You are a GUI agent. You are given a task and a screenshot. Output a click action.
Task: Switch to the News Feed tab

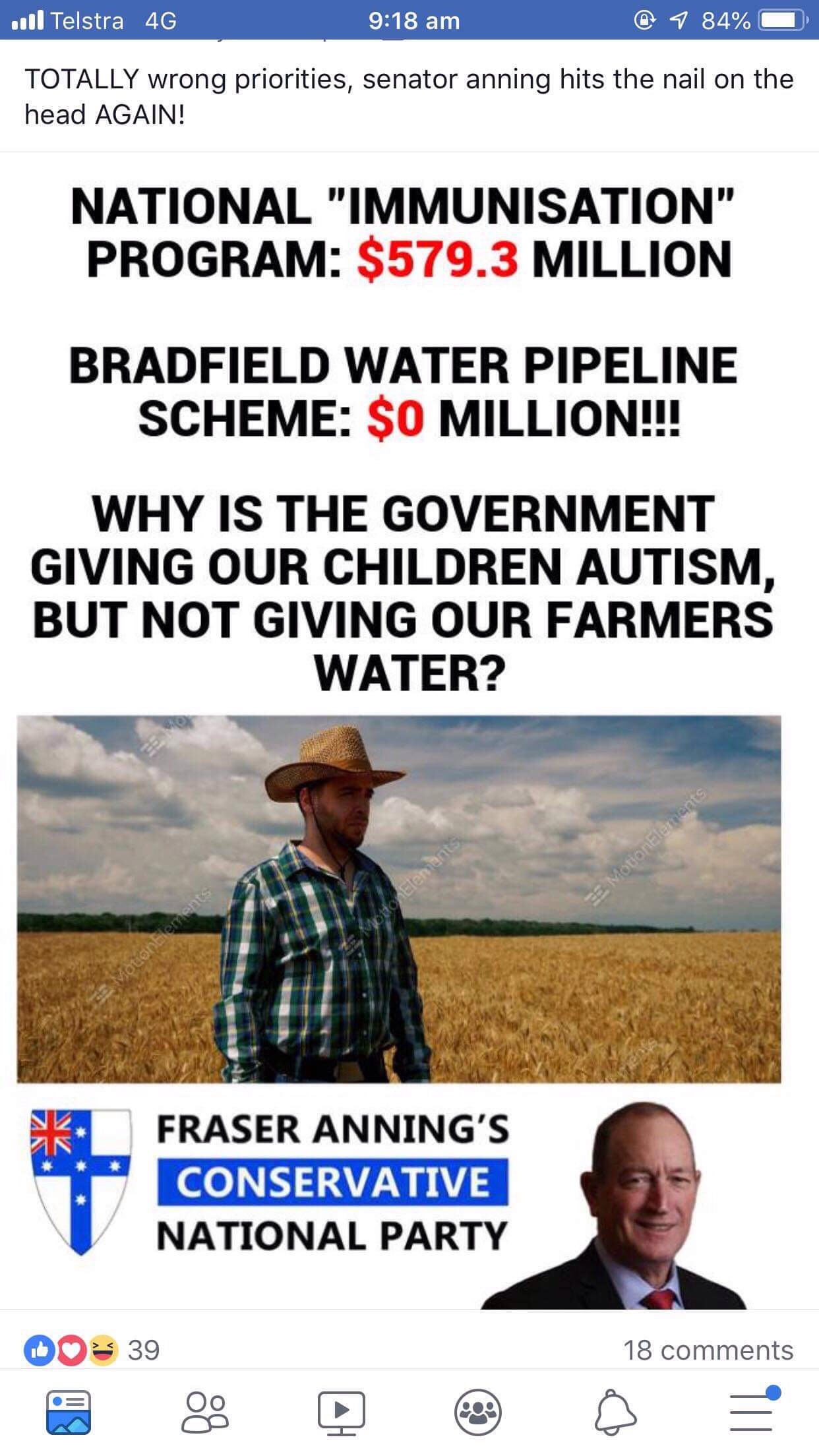tap(69, 1412)
